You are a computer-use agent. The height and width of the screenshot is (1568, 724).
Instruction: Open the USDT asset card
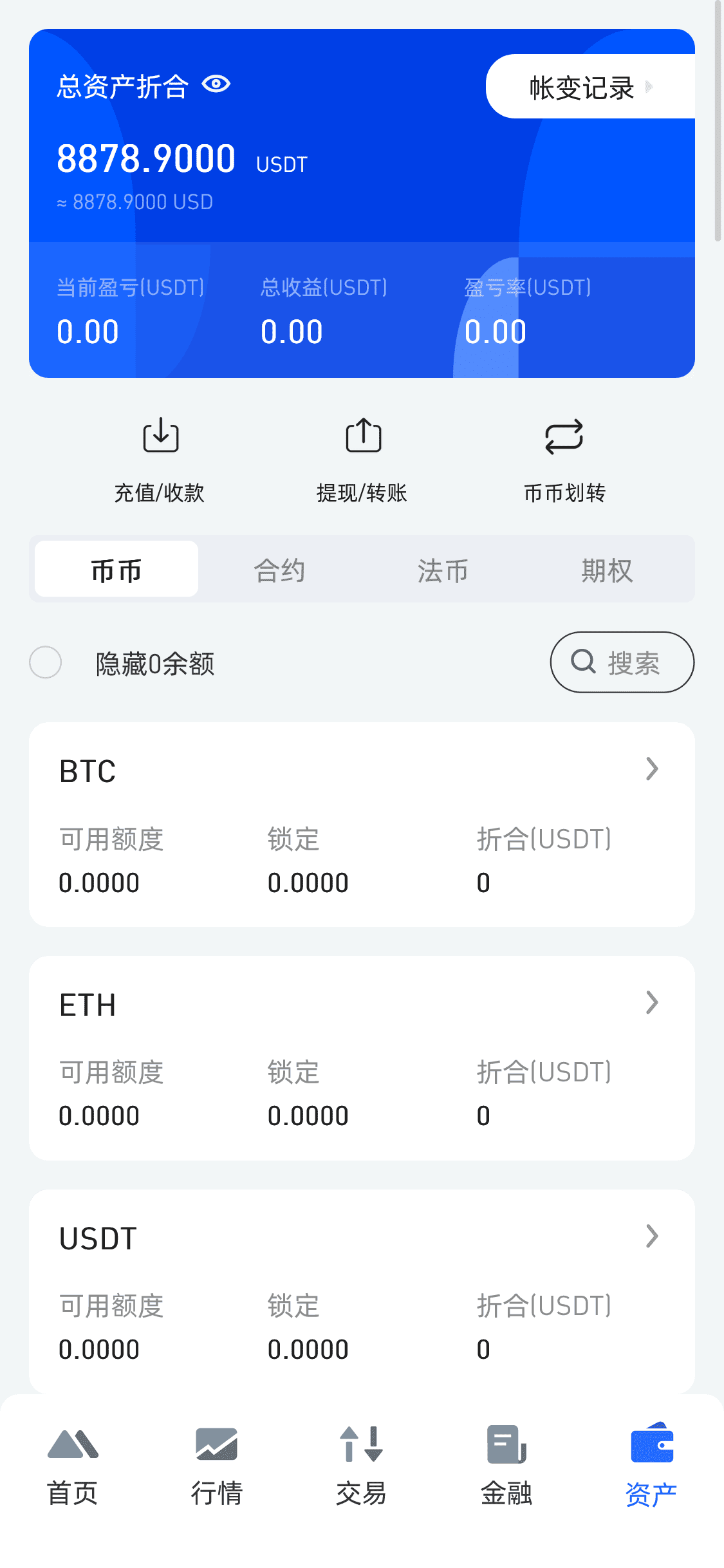(x=362, y=1291)
